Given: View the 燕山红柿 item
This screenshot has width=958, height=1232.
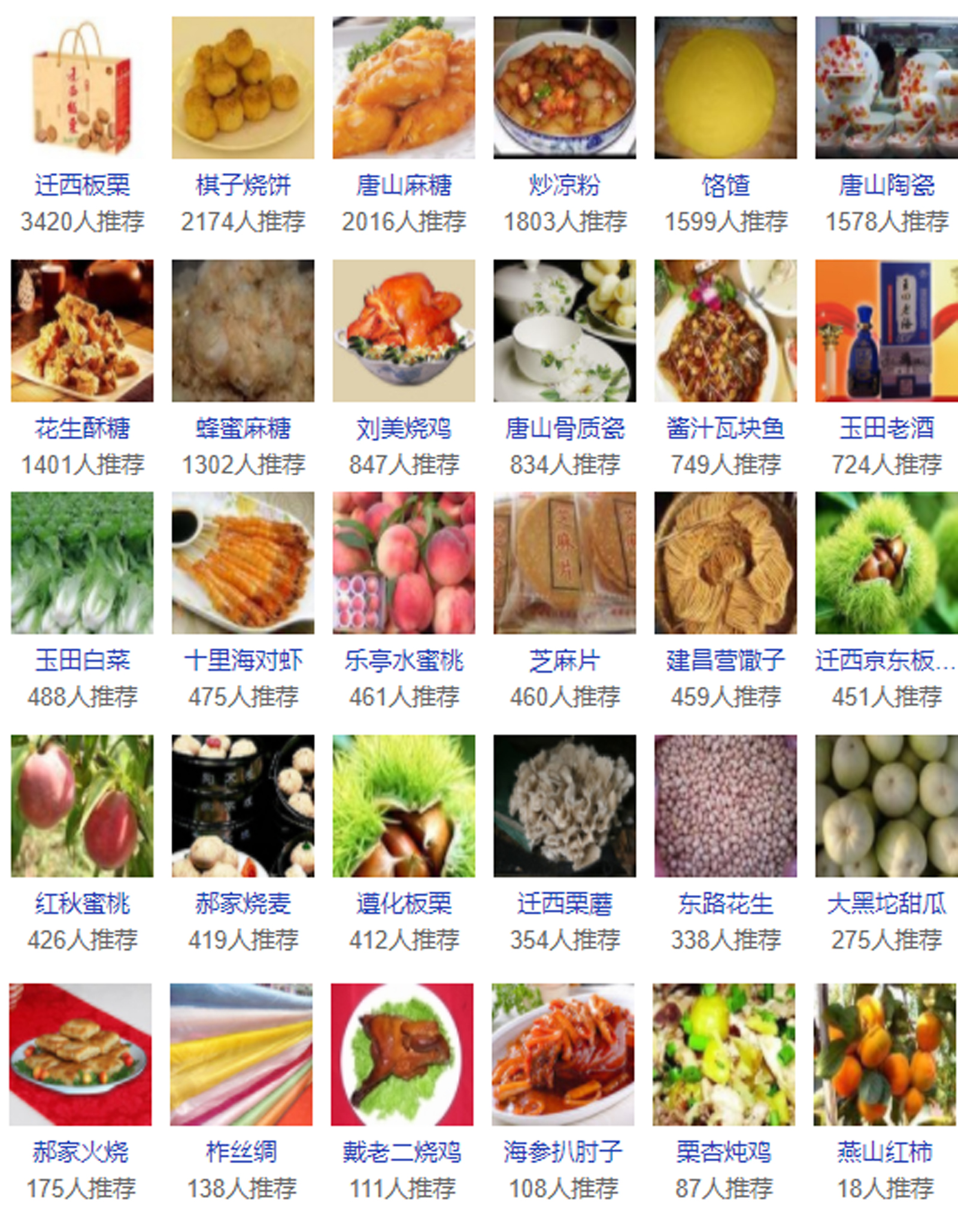Looking at the screenshot, I should click(885, 1151).
